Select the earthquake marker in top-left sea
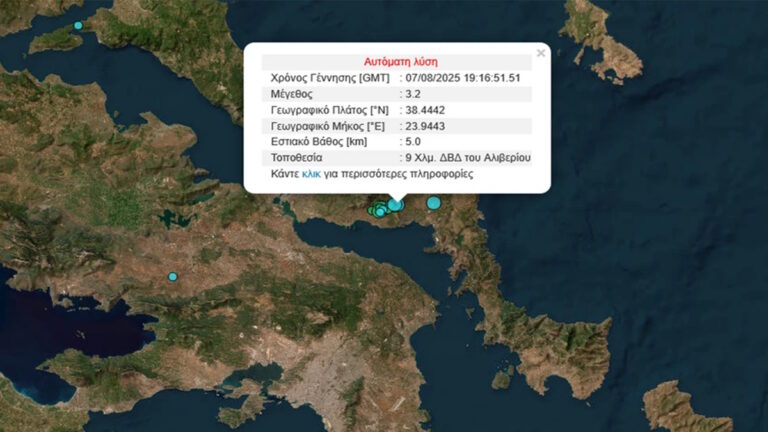 (79, 25)
